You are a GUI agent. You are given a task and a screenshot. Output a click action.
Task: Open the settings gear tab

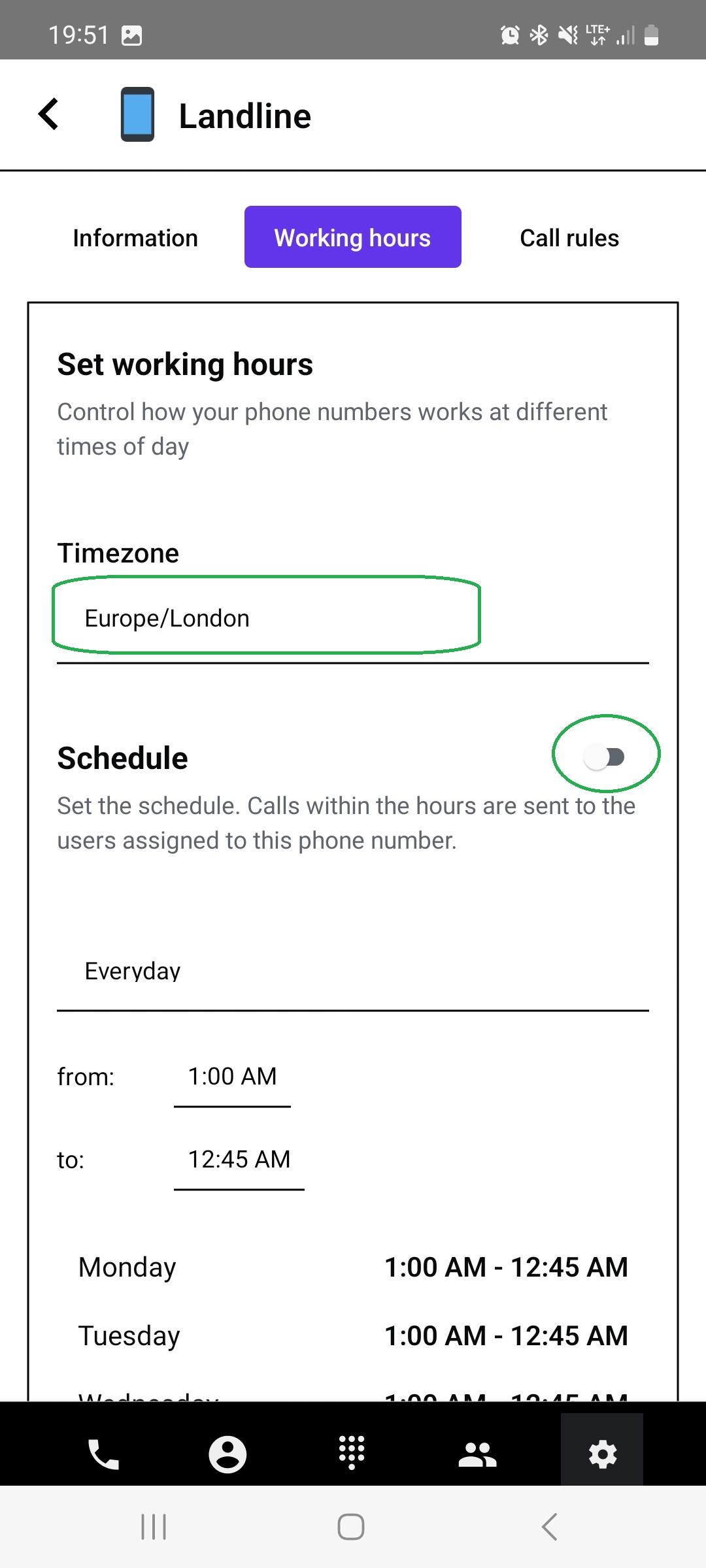point(602,1454)
